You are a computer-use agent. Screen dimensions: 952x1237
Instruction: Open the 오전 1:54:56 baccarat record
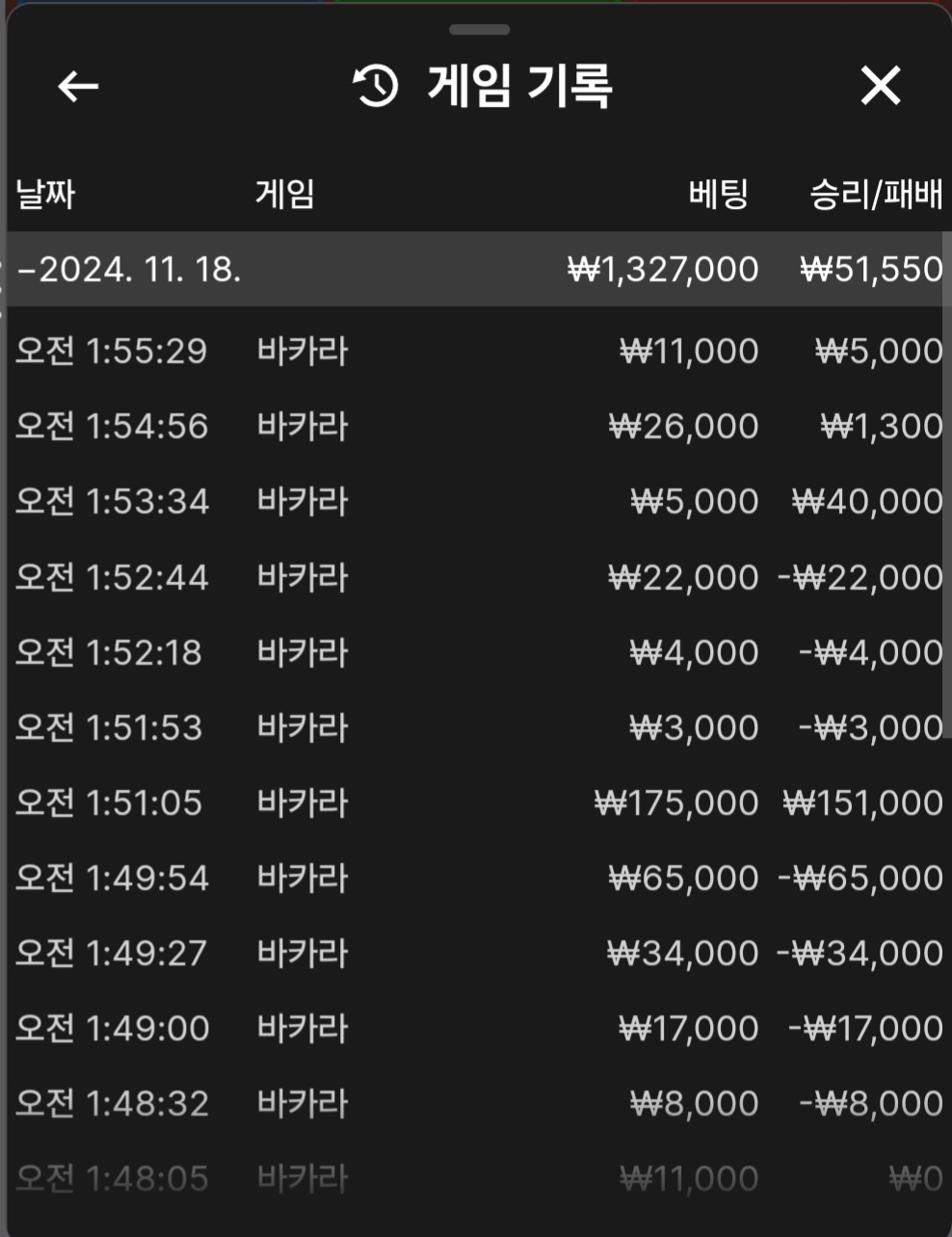(x=476, y=427)
